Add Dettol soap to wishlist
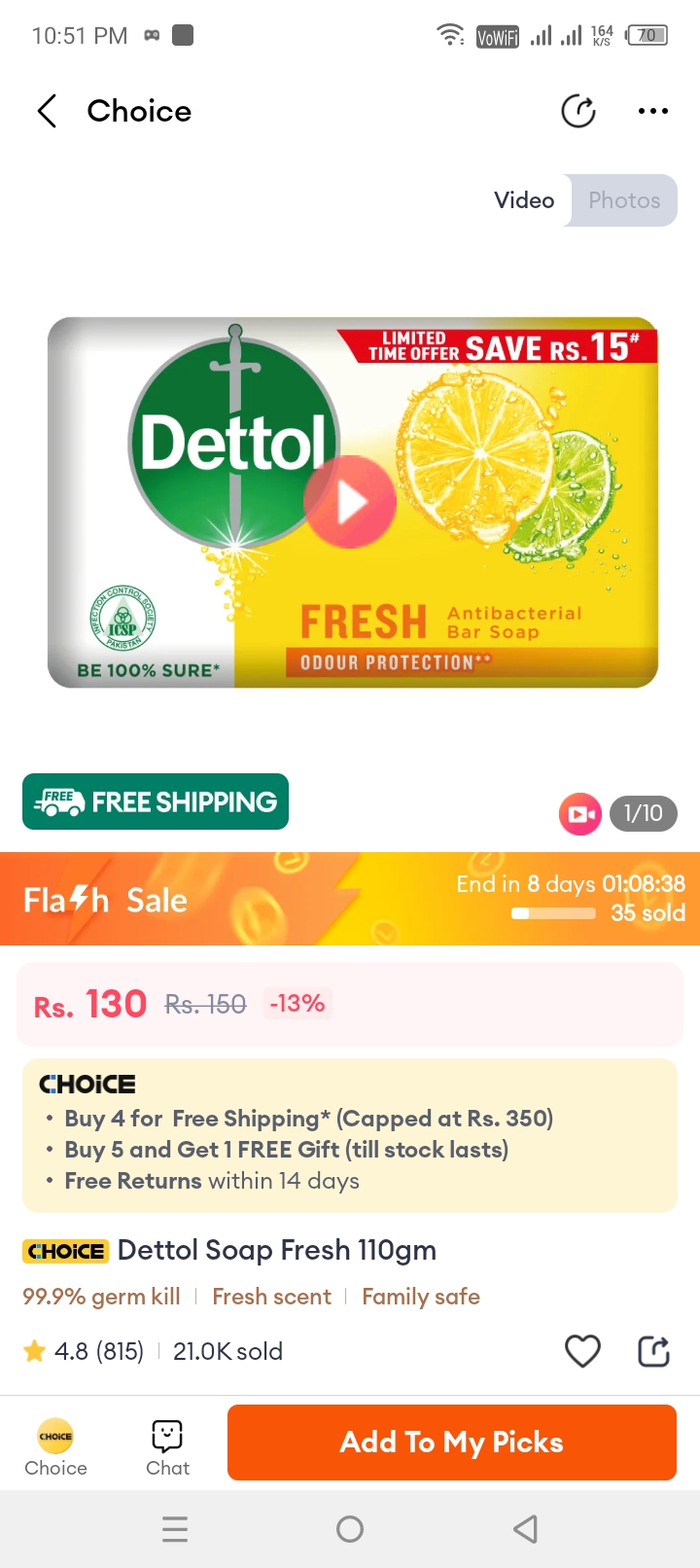700x1568 pixels. [582, 1351]
